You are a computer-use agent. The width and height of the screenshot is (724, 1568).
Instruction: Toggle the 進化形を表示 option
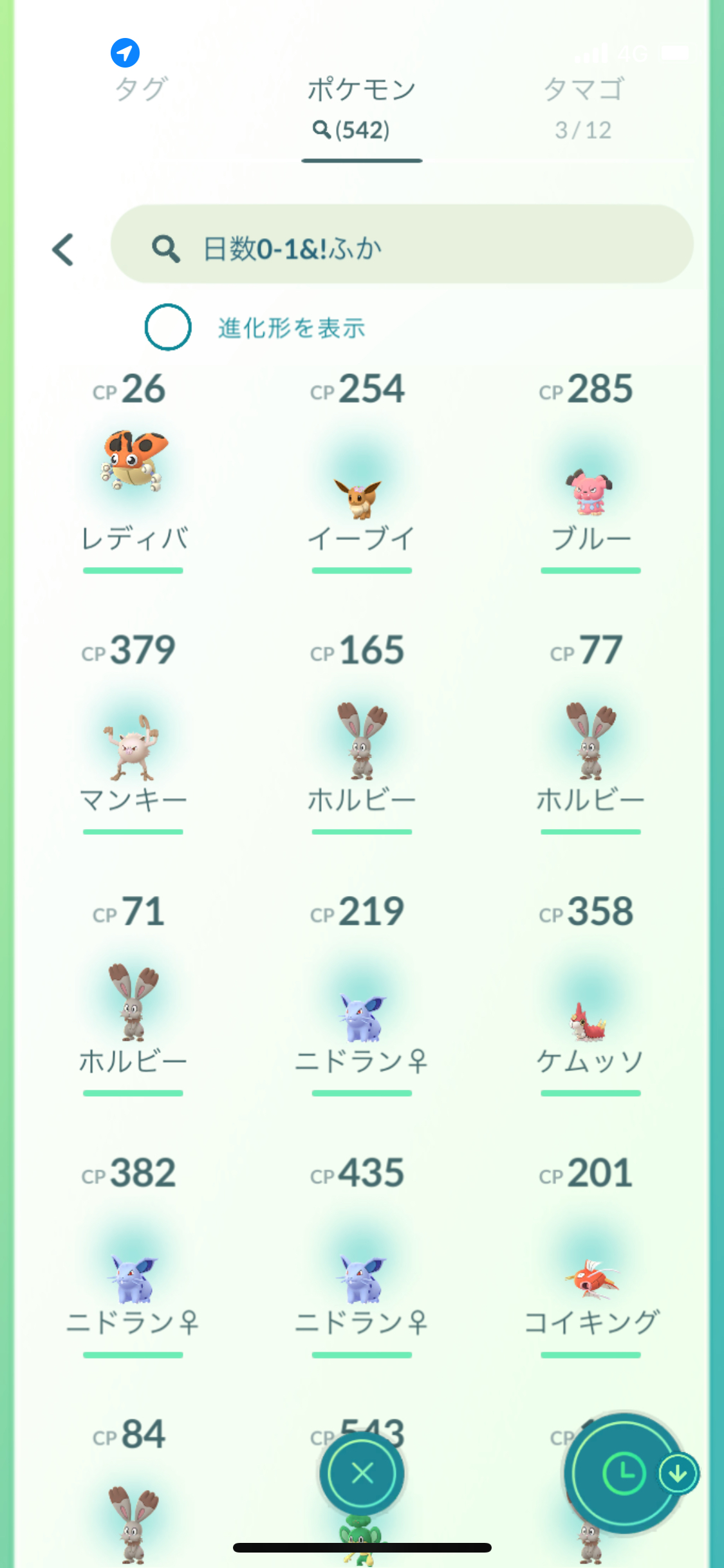pyautogui.click(x=168, y=327)
